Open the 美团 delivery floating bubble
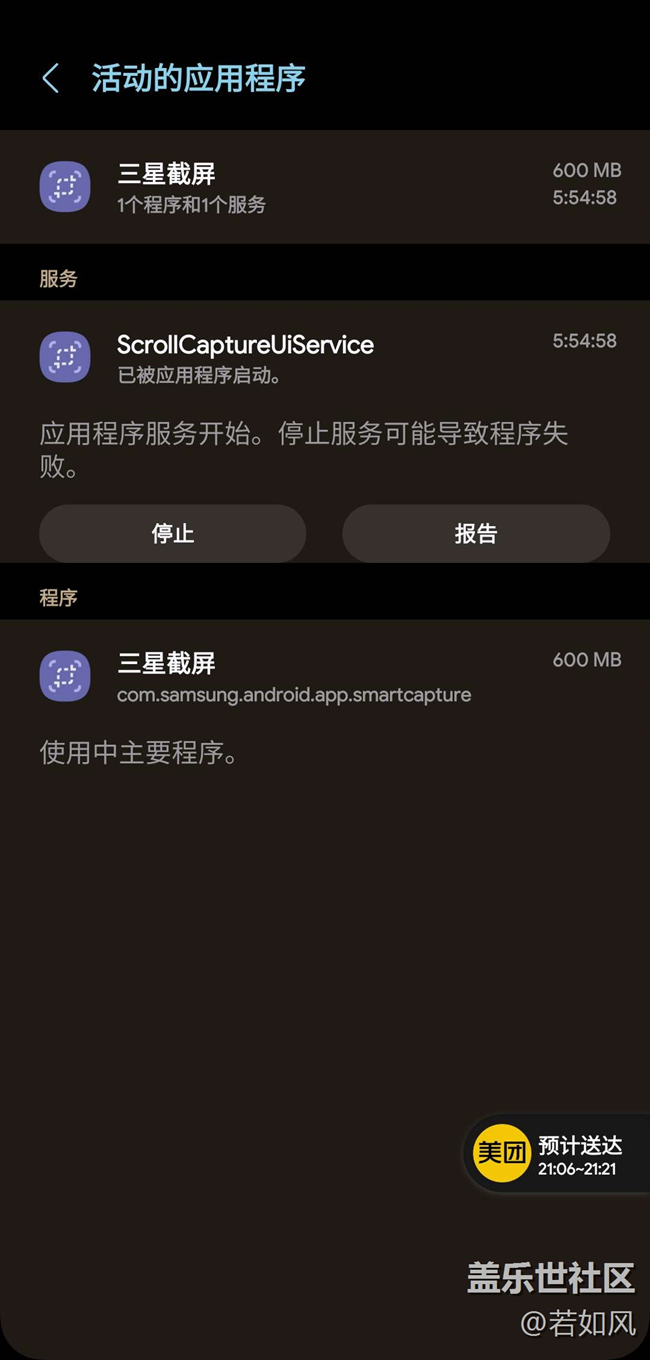This screenshot has height=1360, width=650. (x=555, y=1154)
